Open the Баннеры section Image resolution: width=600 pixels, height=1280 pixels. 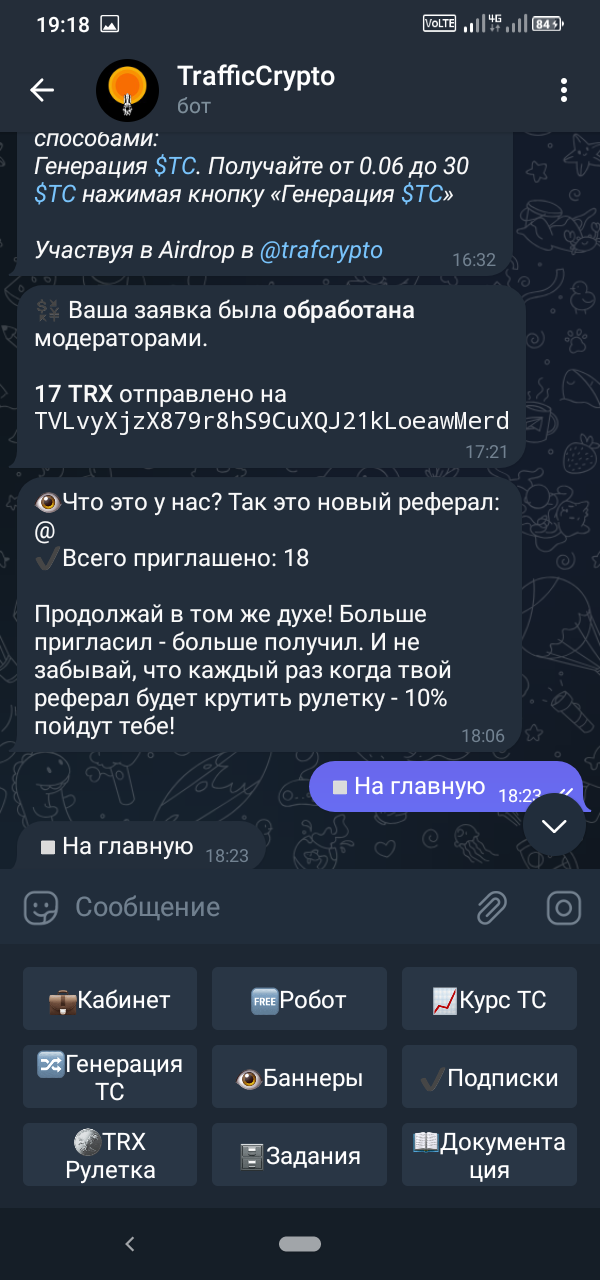[x=299, y=1077]
